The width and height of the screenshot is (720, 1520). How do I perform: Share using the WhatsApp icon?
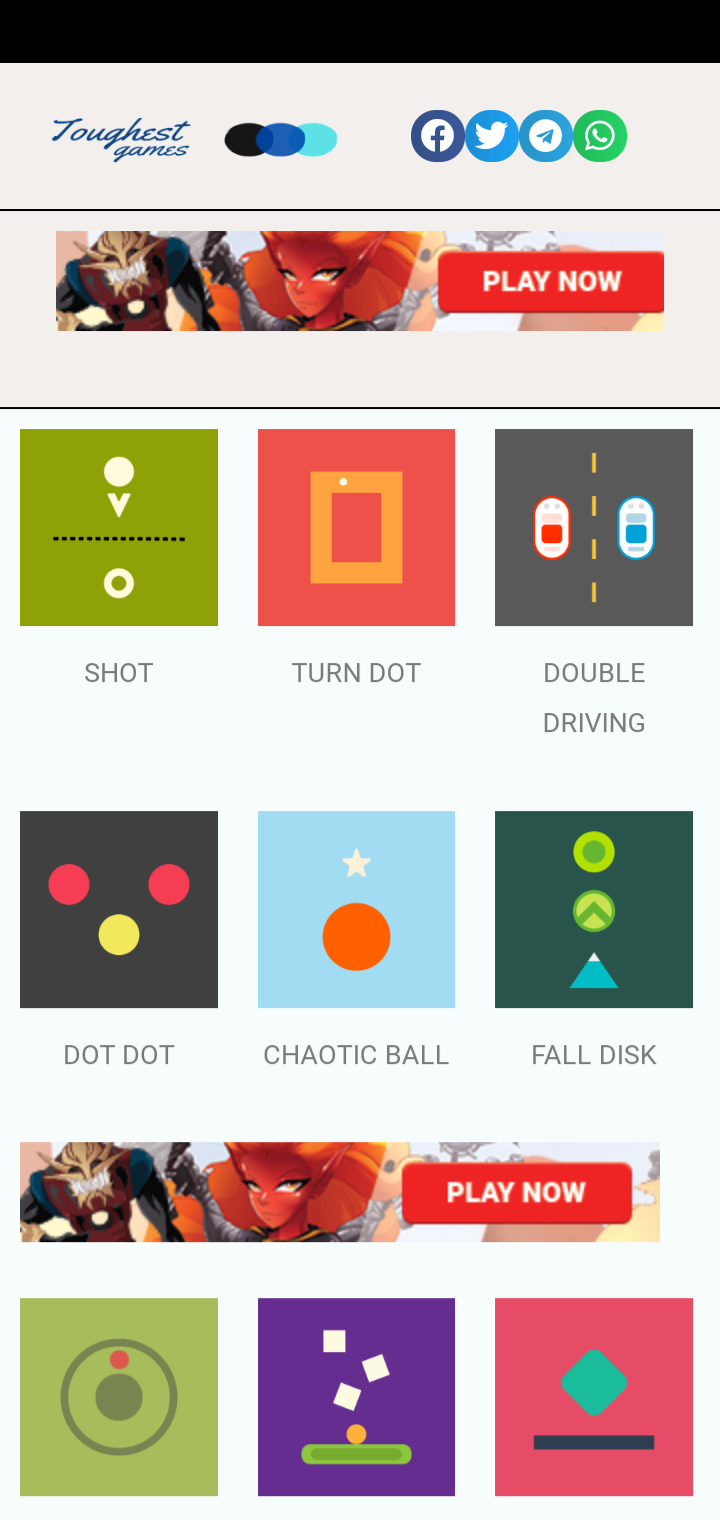point(600,136)
